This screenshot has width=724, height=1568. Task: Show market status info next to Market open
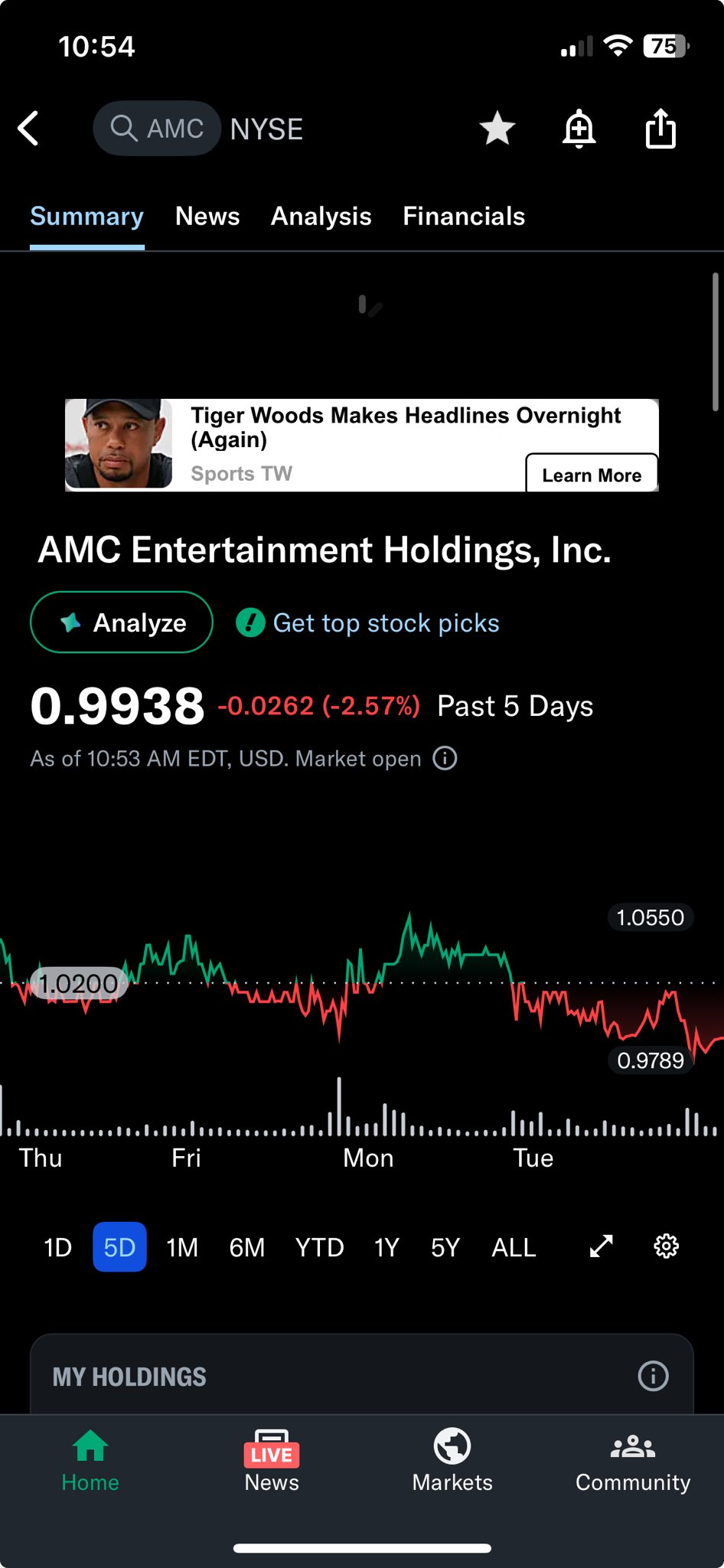pyautogui.click(x=445, y=759)
